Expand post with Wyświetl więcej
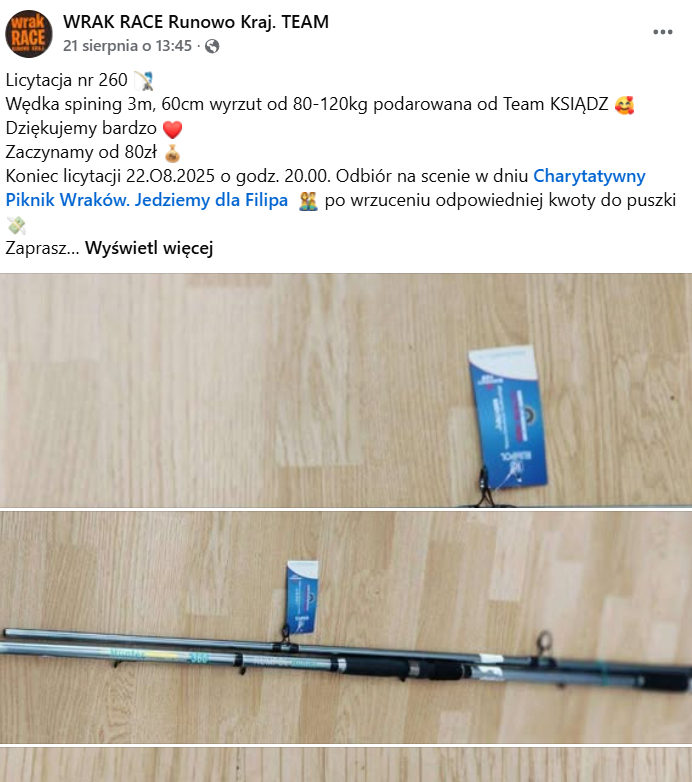This screenshot has height=782, width=692. tap(149, 248)
